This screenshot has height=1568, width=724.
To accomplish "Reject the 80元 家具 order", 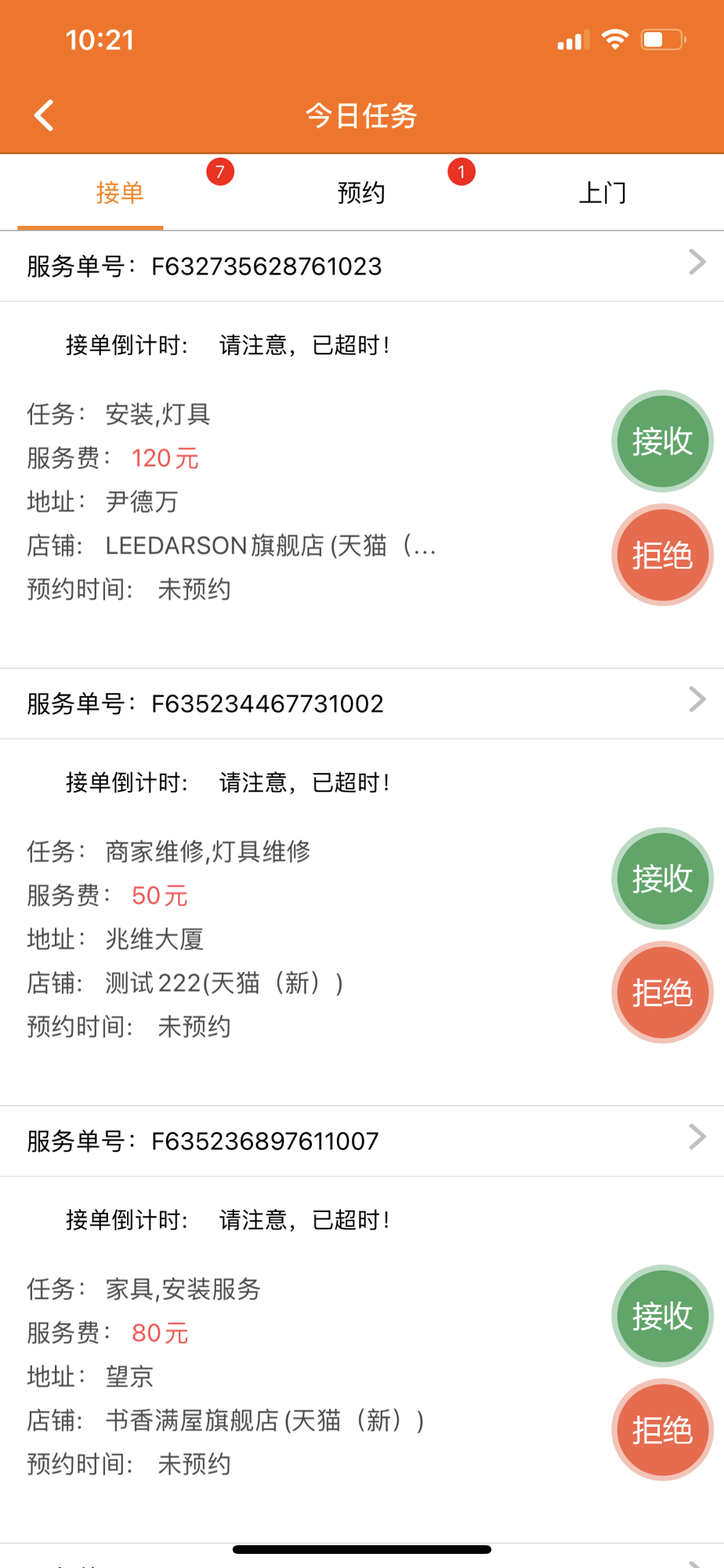I will coord(662,1430).
